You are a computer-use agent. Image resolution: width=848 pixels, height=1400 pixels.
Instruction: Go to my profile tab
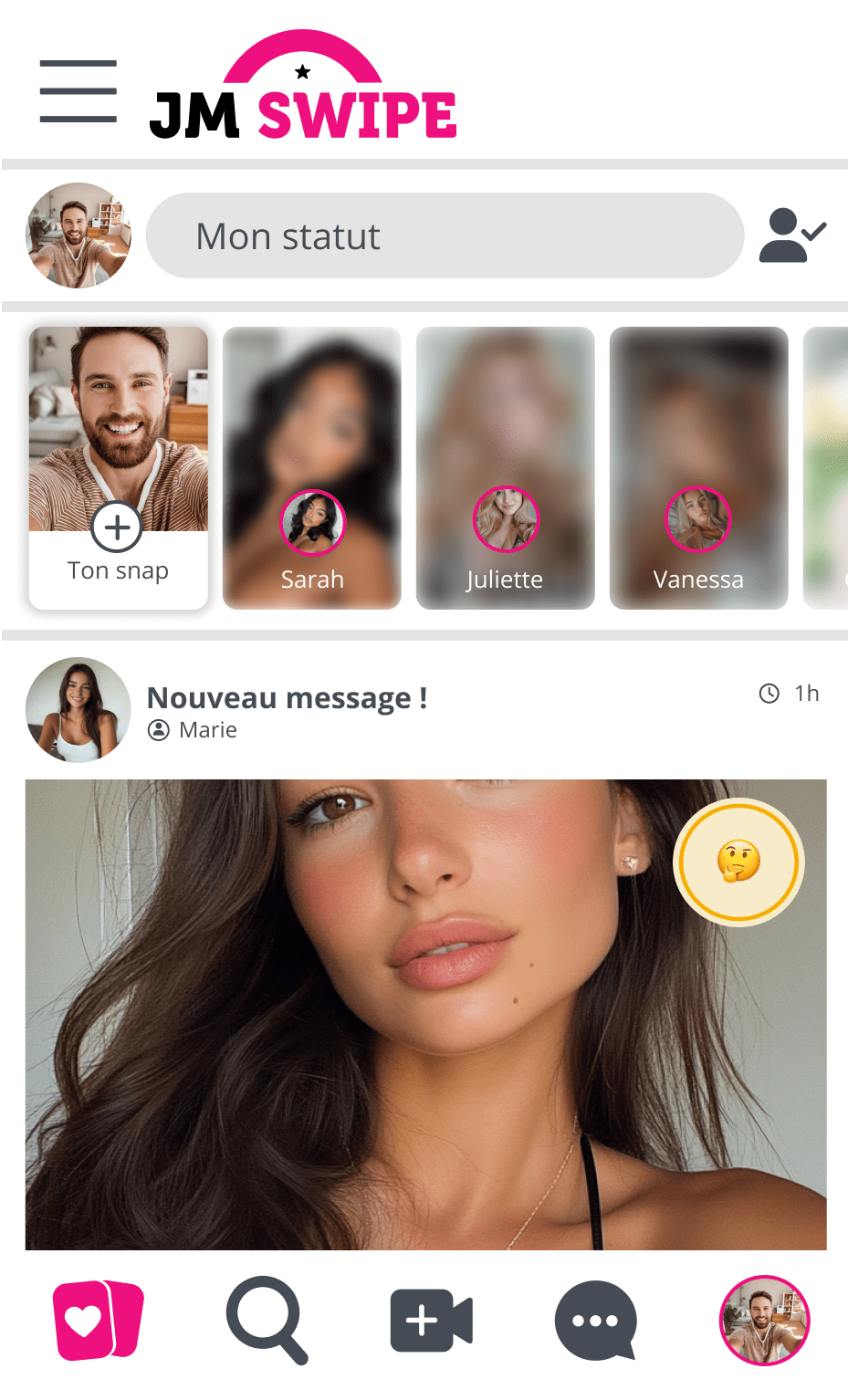[764, 1321]
